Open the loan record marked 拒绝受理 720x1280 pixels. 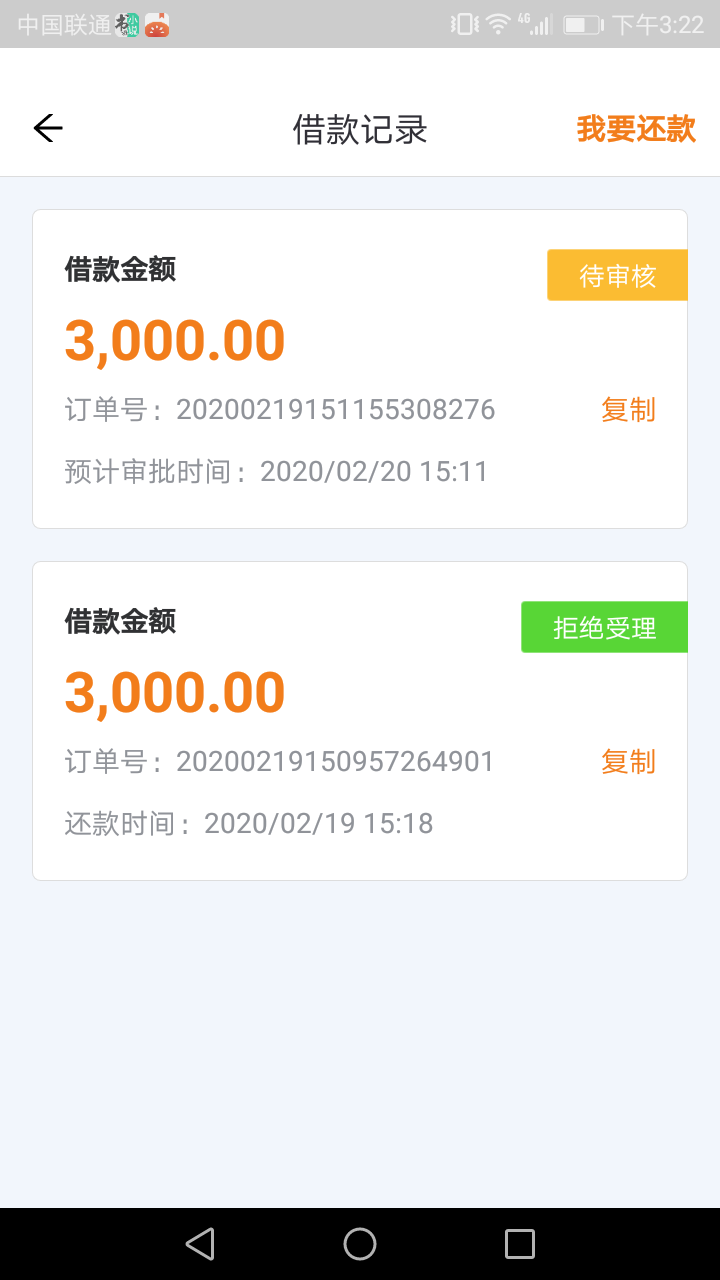pyautogui.click(x=360, y=721)
